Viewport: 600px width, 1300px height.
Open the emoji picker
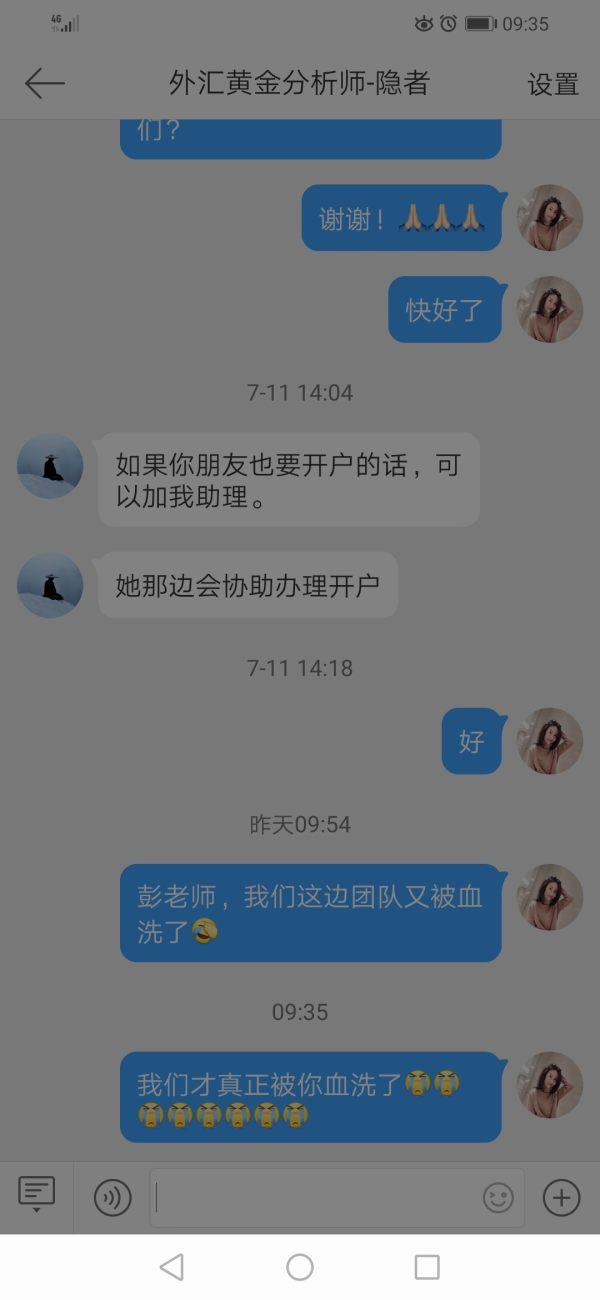(498, 1197)
